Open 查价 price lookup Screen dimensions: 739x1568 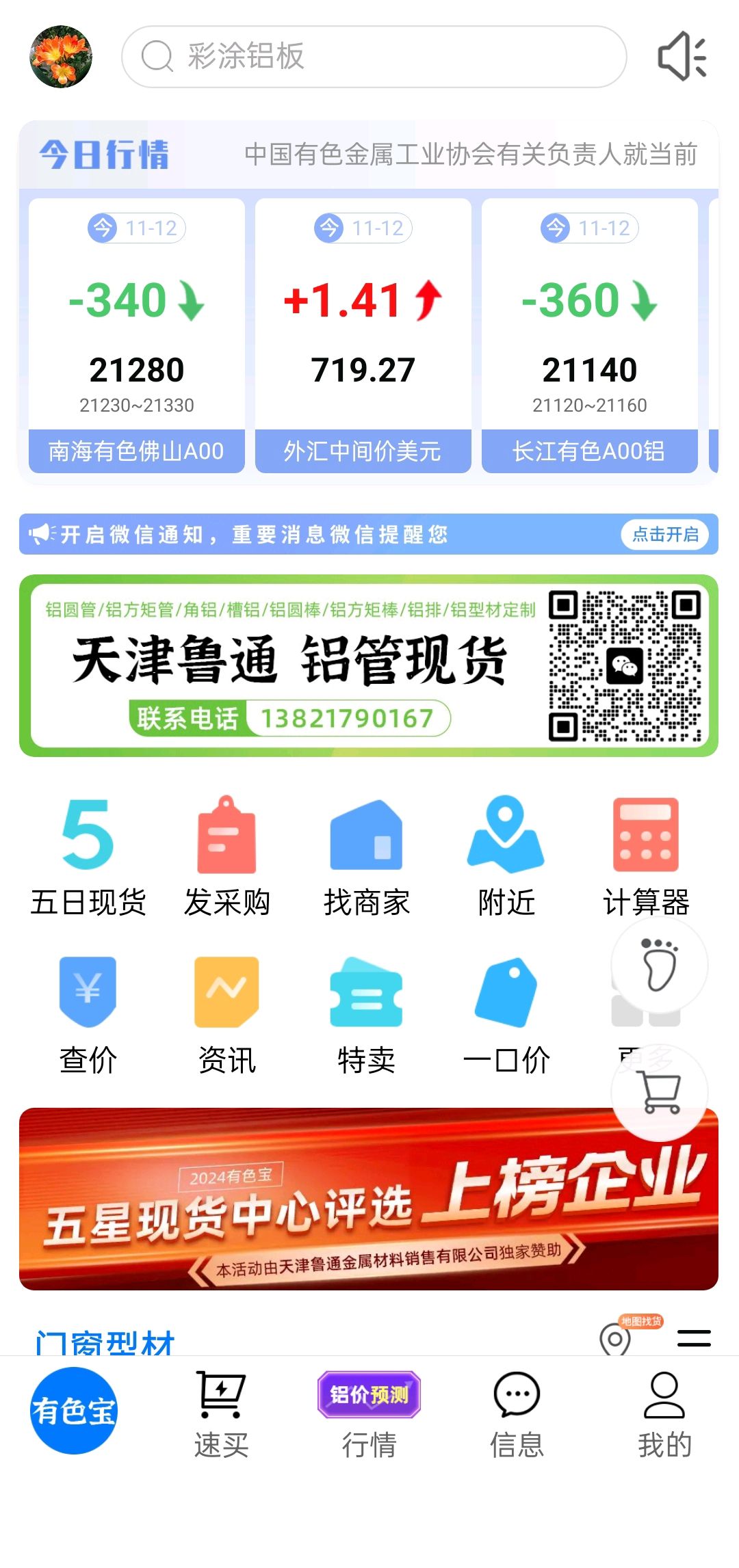(88, 1015)
